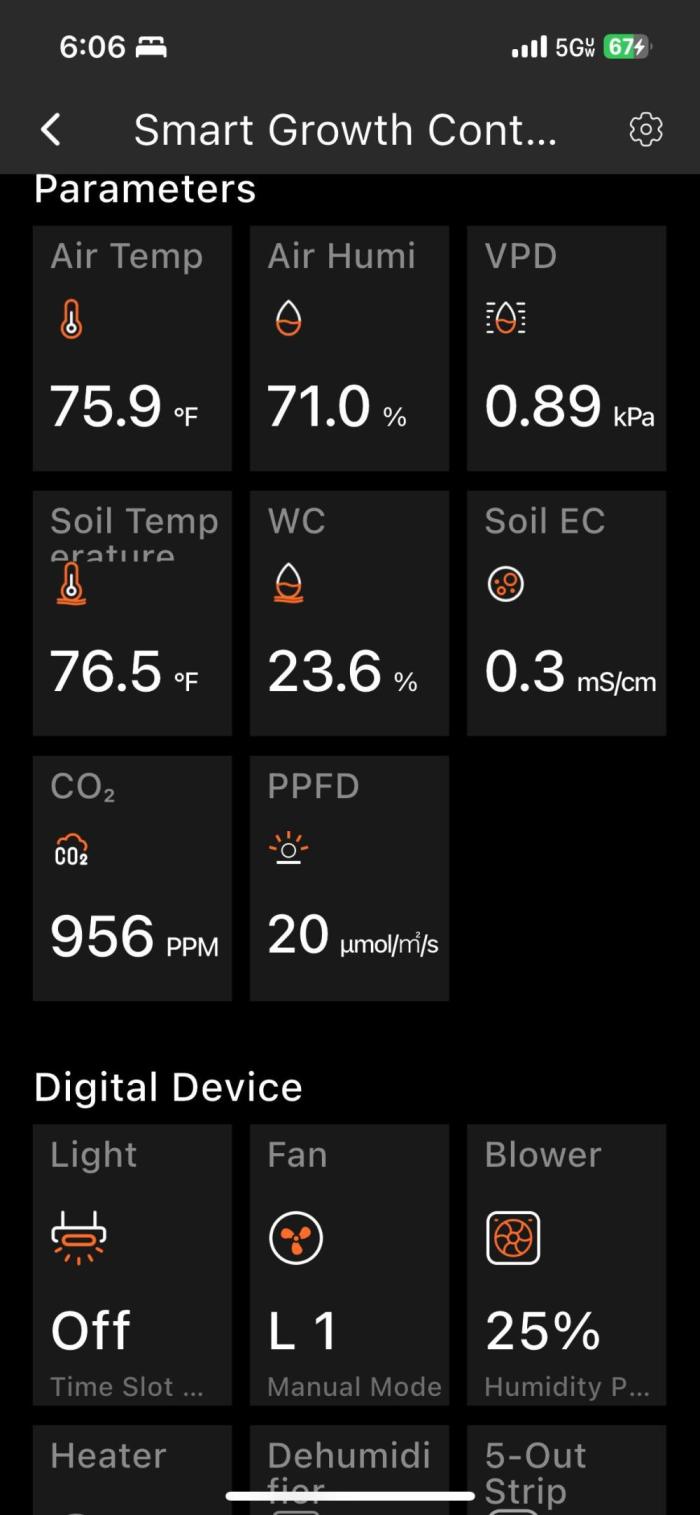Tap the 5-Out Strip device card
700x1515 pixels.
point(566,1470)
